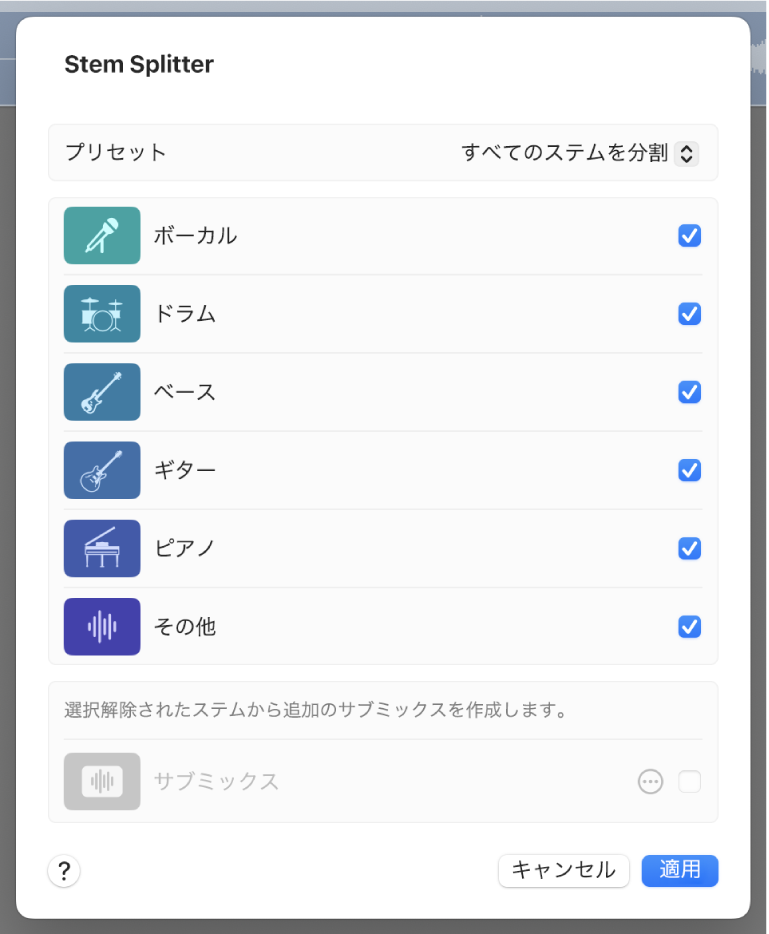The height and width of the screenshot is (934, 769).
Task: Click the その他 waveform icon
Action: click(x=101, y=626)
